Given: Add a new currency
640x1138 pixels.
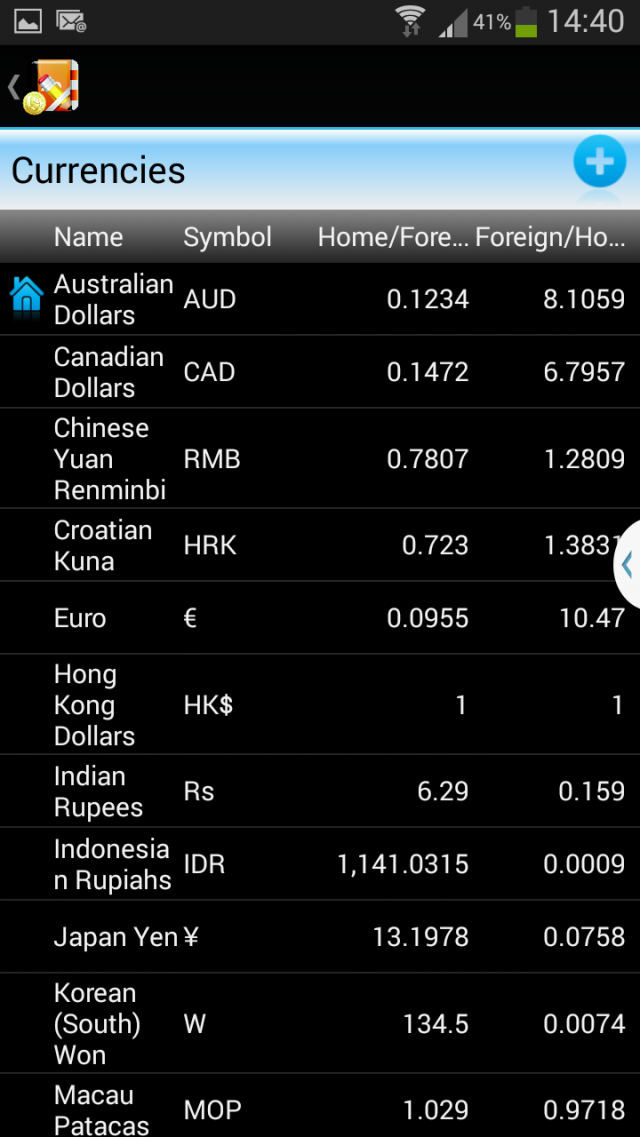Looking at the screenshot, I should [x=599, y=163].
